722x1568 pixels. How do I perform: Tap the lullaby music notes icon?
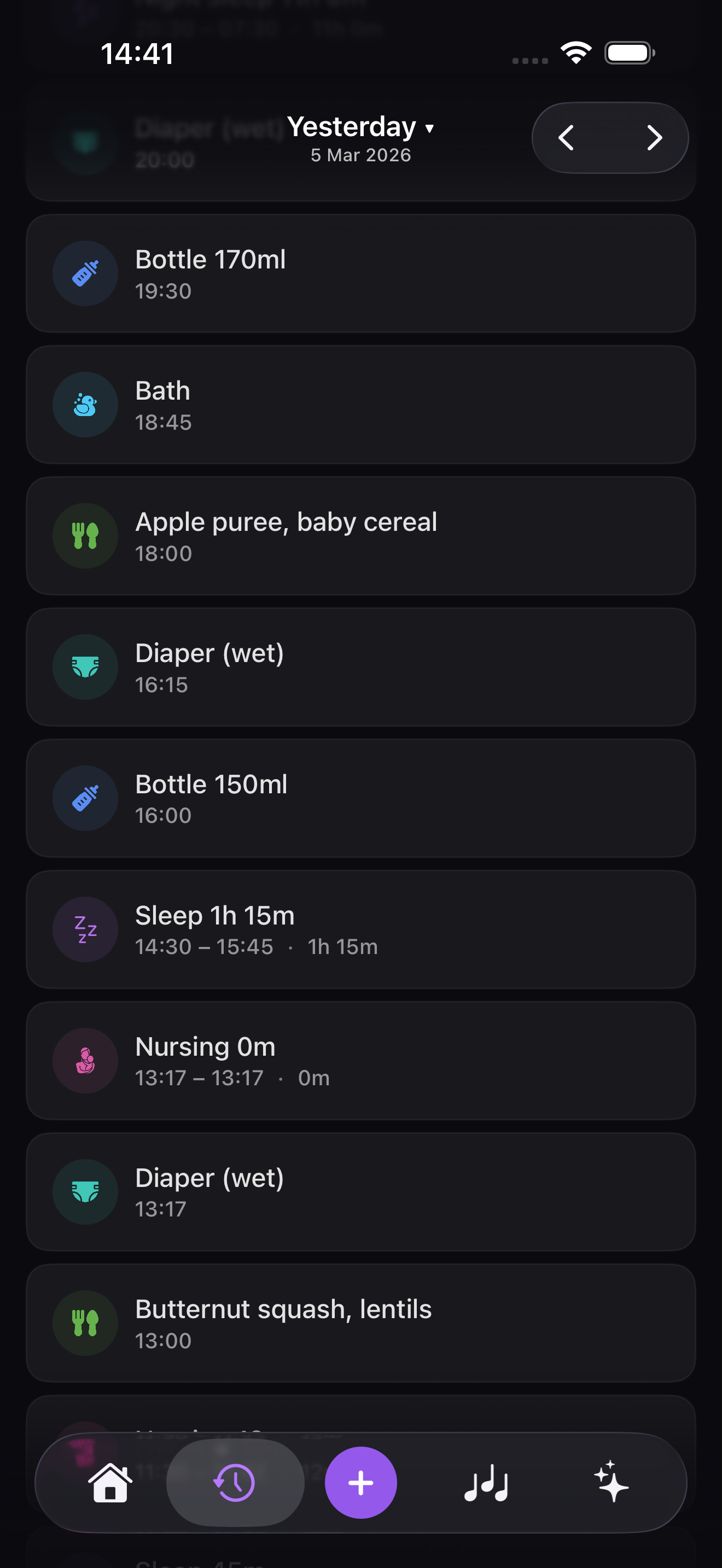[486, 1483]
